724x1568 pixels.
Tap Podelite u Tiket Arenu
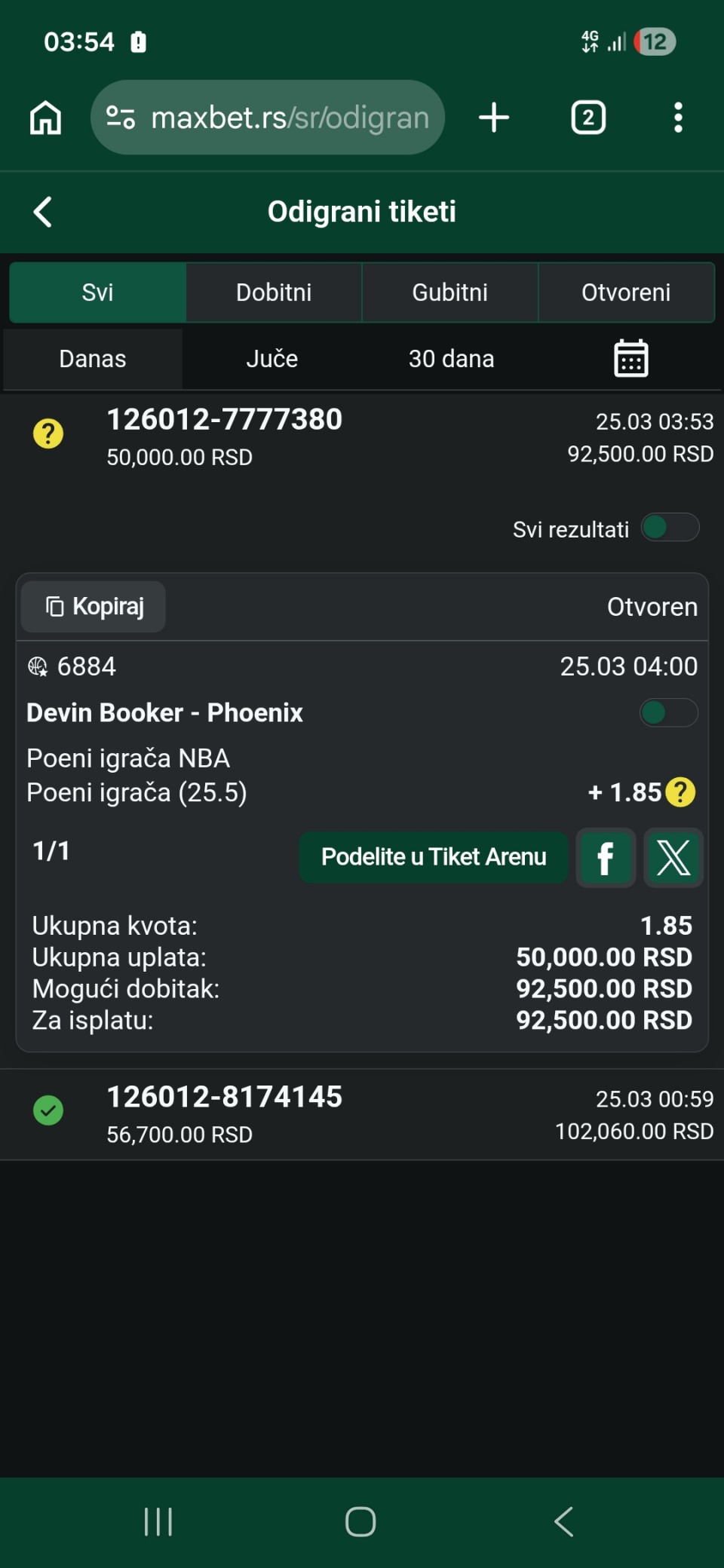[x=434, y=857]
